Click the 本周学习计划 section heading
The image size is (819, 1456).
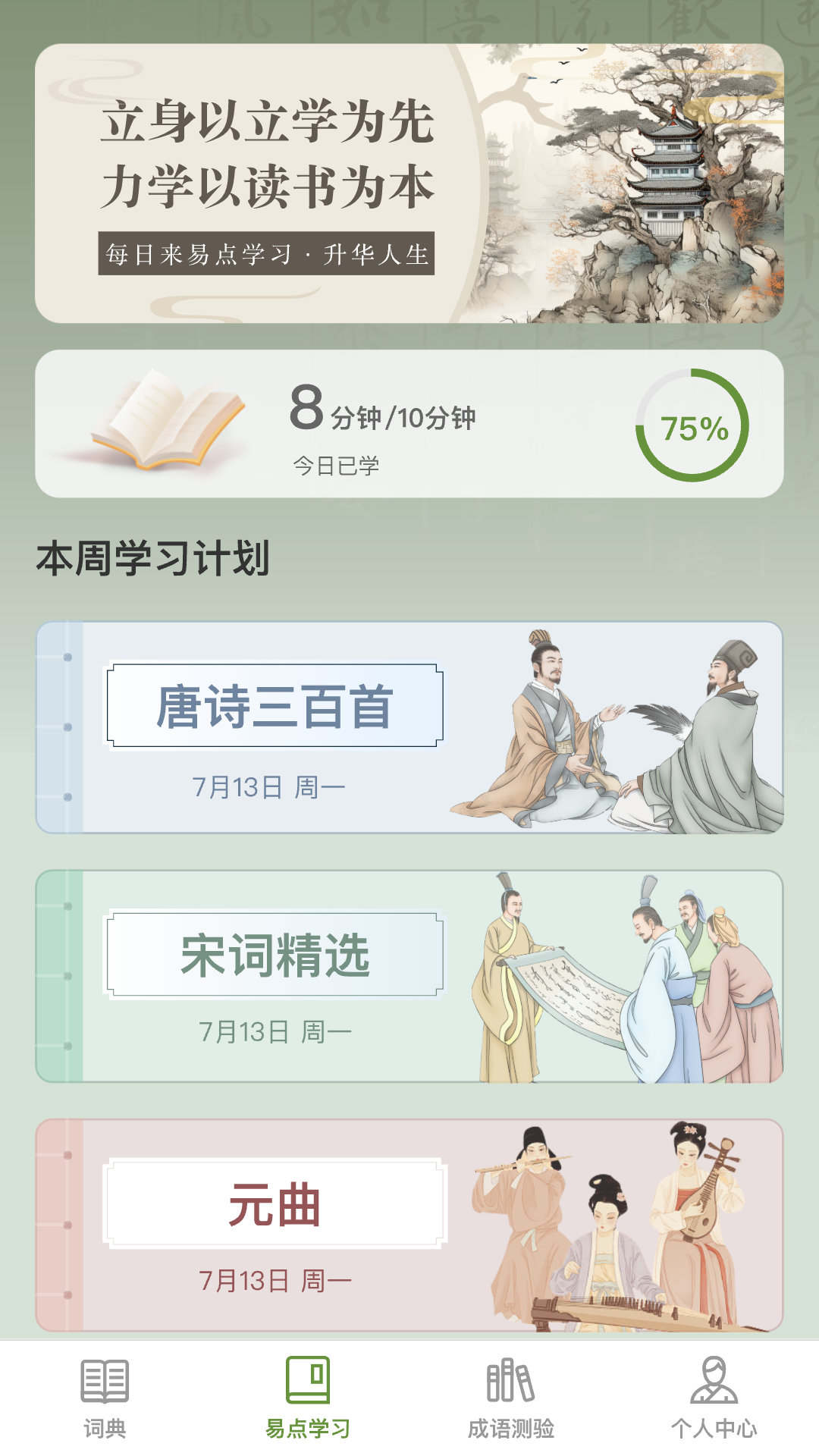[155, 554]
